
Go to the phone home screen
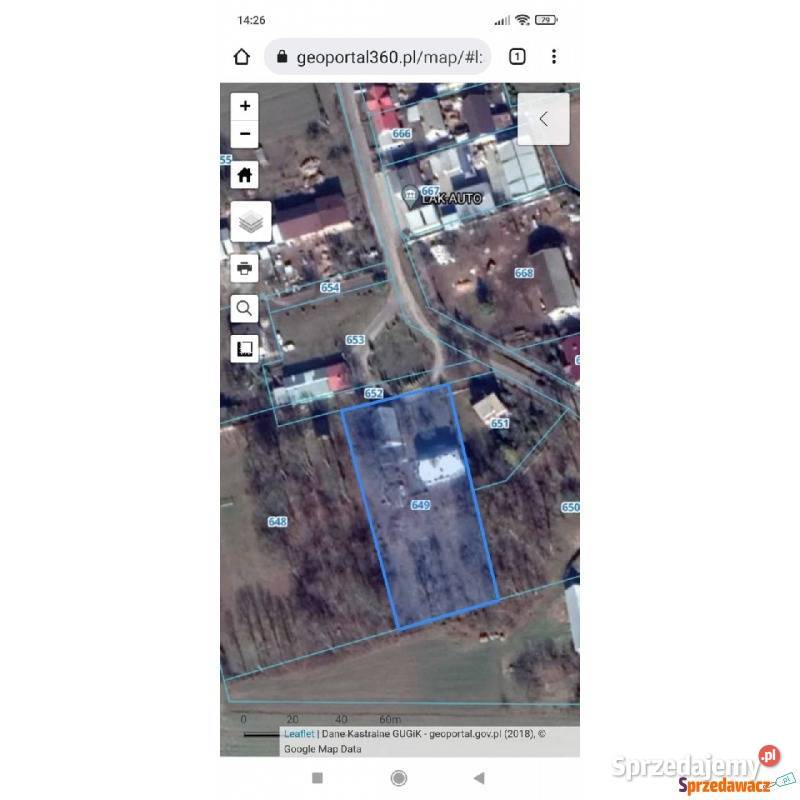coord(399,777)
